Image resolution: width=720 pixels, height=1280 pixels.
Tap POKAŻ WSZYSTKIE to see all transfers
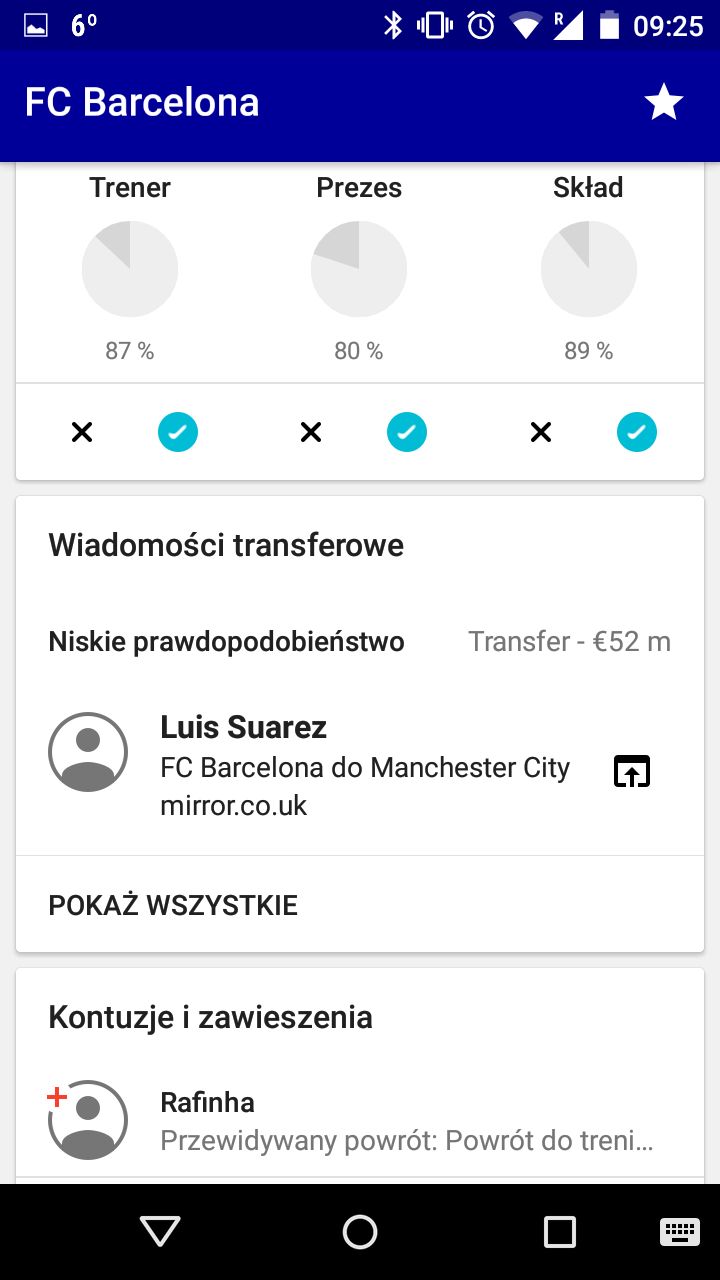[173, 906]
